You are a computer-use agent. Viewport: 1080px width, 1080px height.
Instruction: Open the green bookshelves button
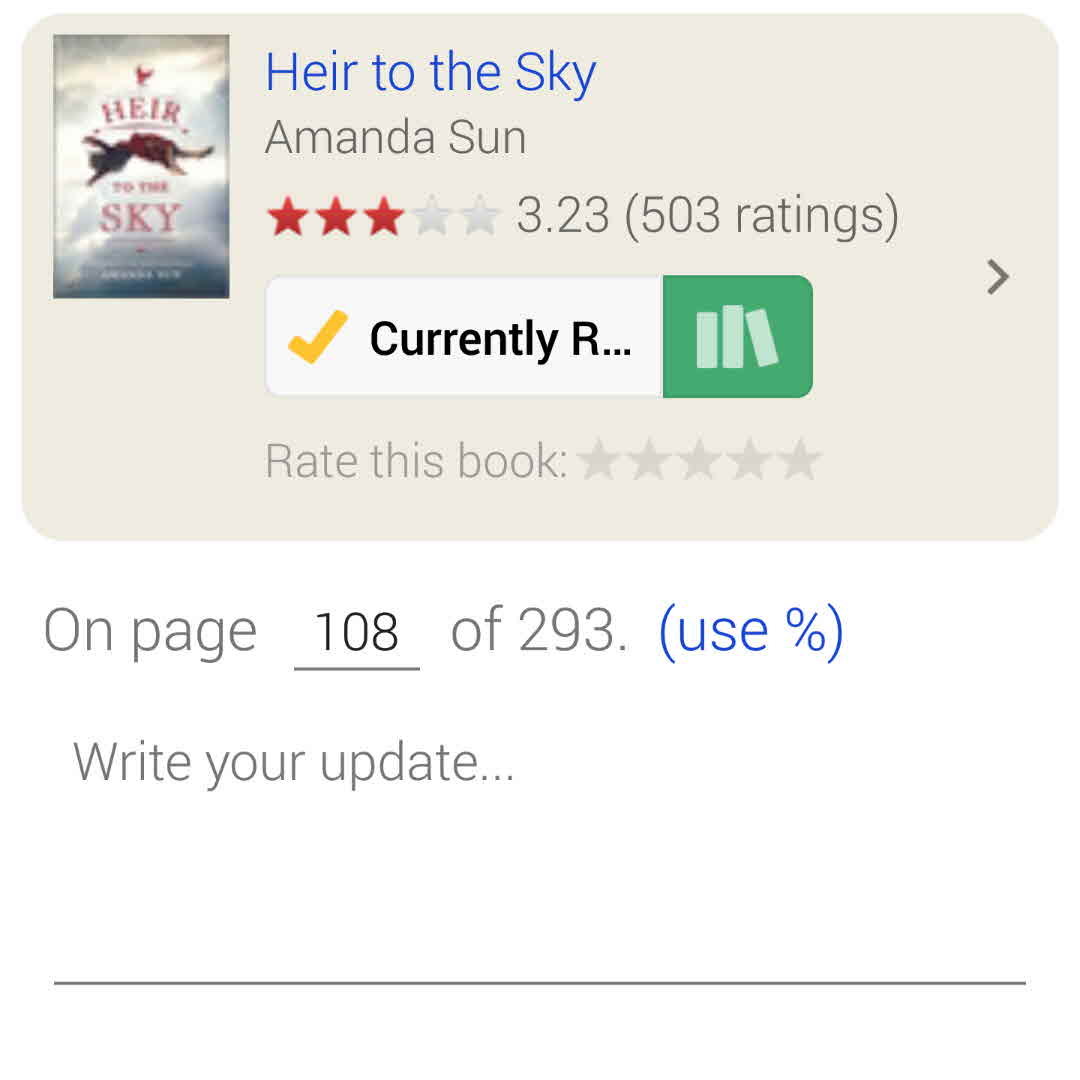coord(737,338)
